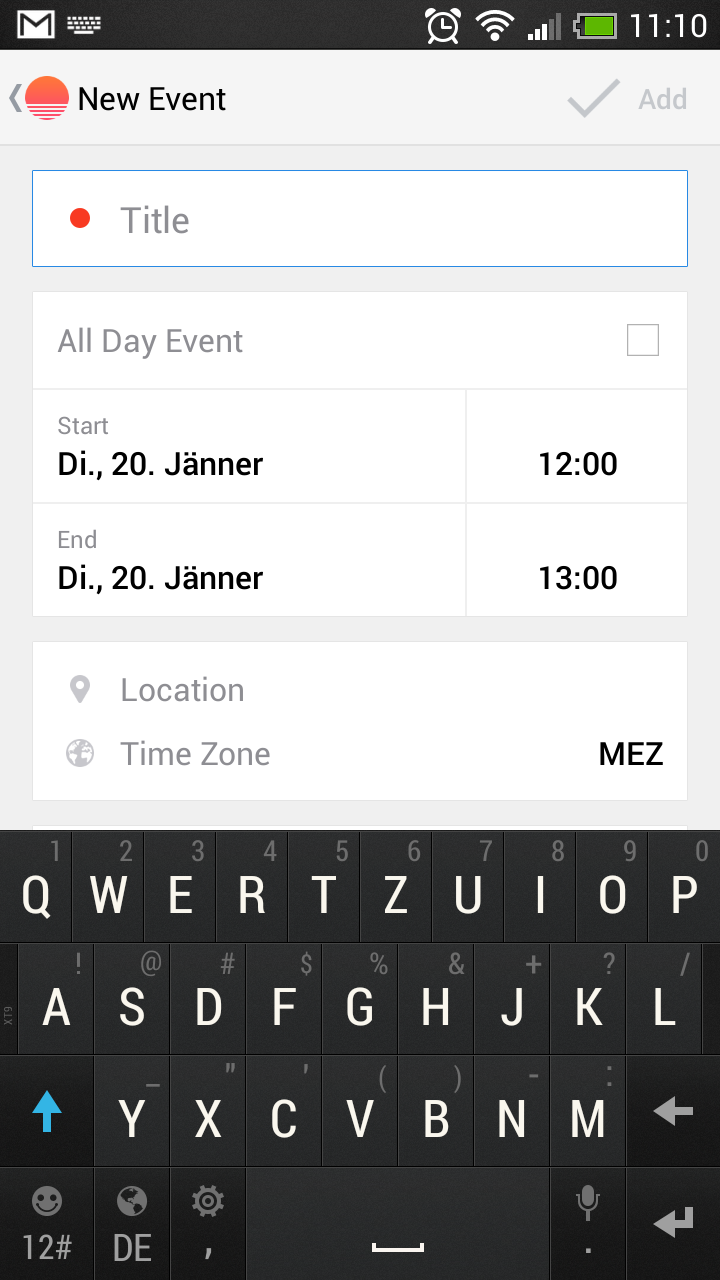Change the End date of the event

pos(249,560)
